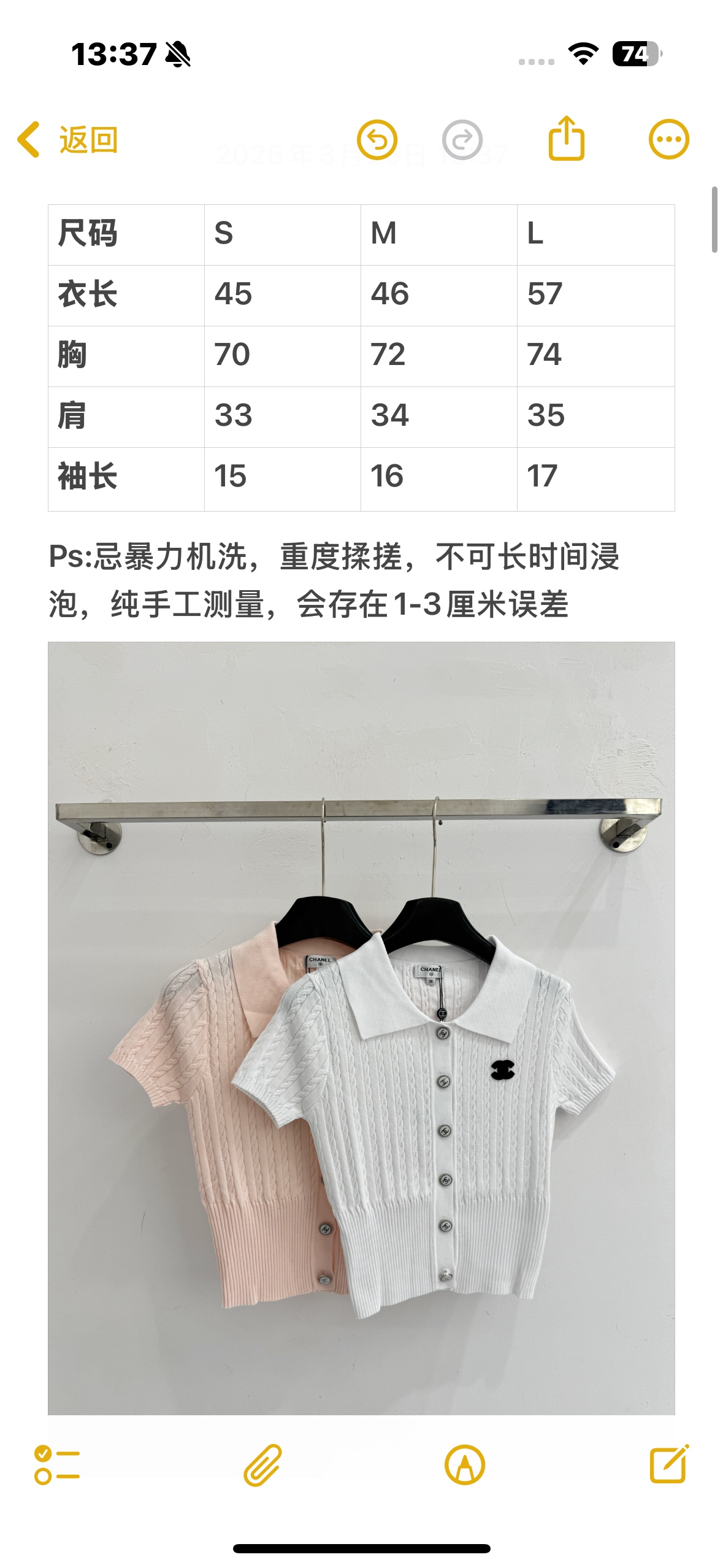Redo the previous edit
The height and width of the screenshot is (1568, 723).
(x=462, y=140)
